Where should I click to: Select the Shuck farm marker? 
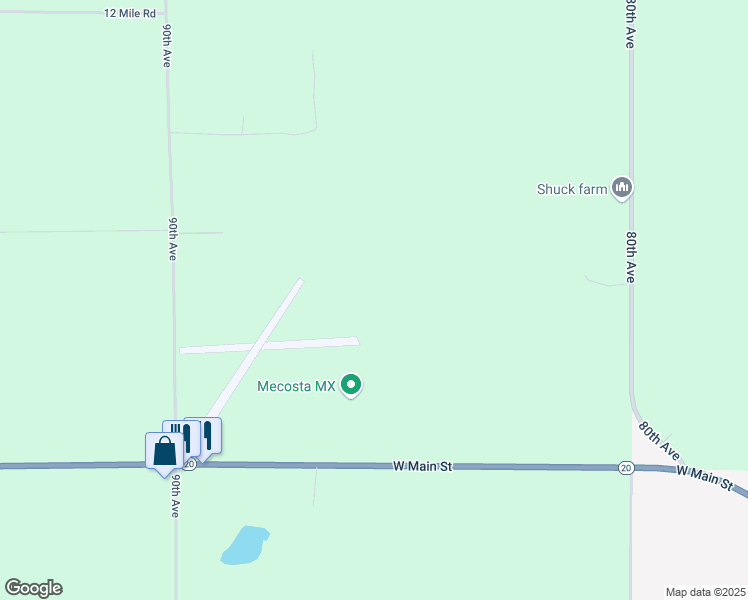click(x=622, y=188)
